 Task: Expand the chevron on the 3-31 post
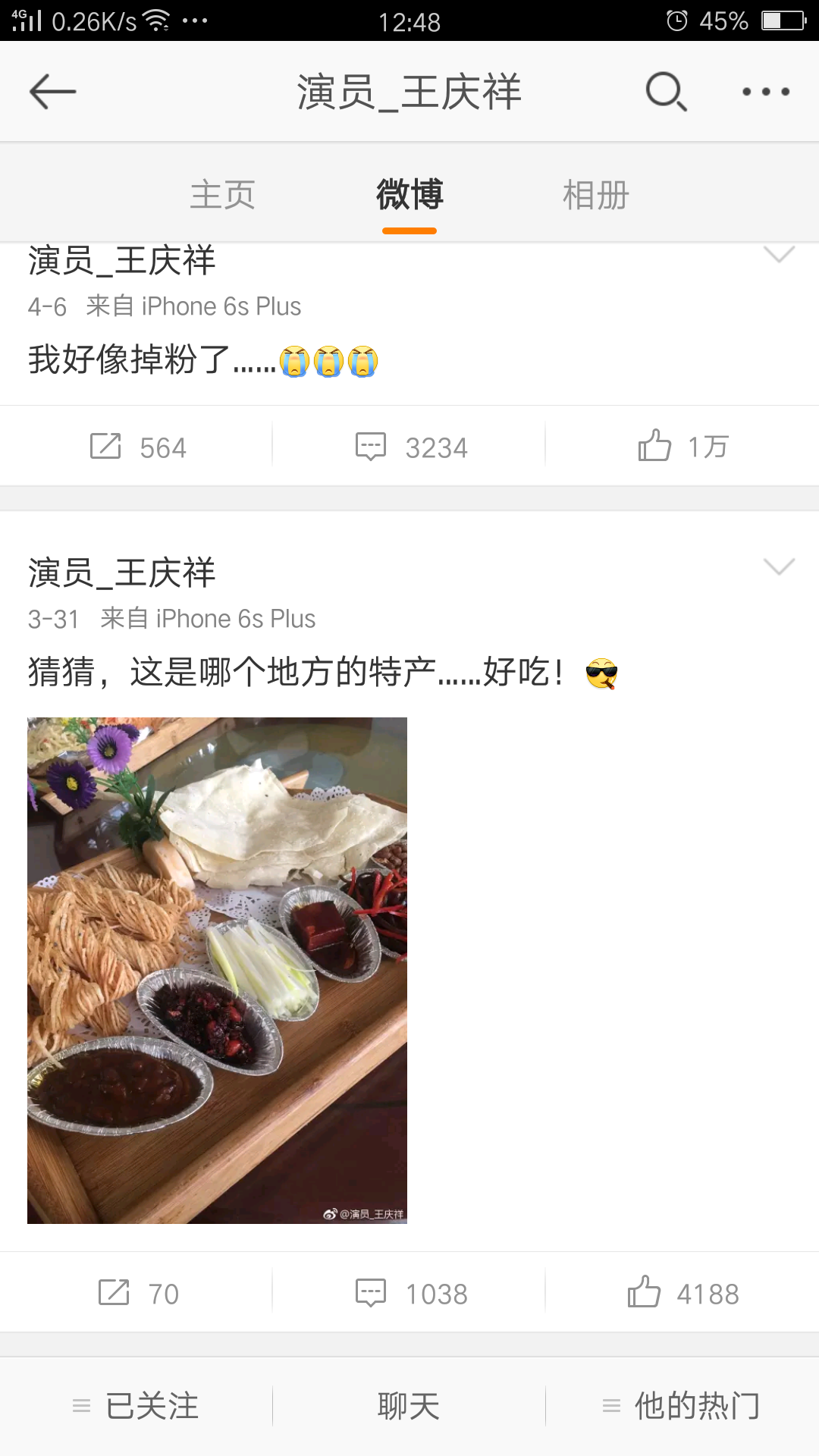[779, 566]
